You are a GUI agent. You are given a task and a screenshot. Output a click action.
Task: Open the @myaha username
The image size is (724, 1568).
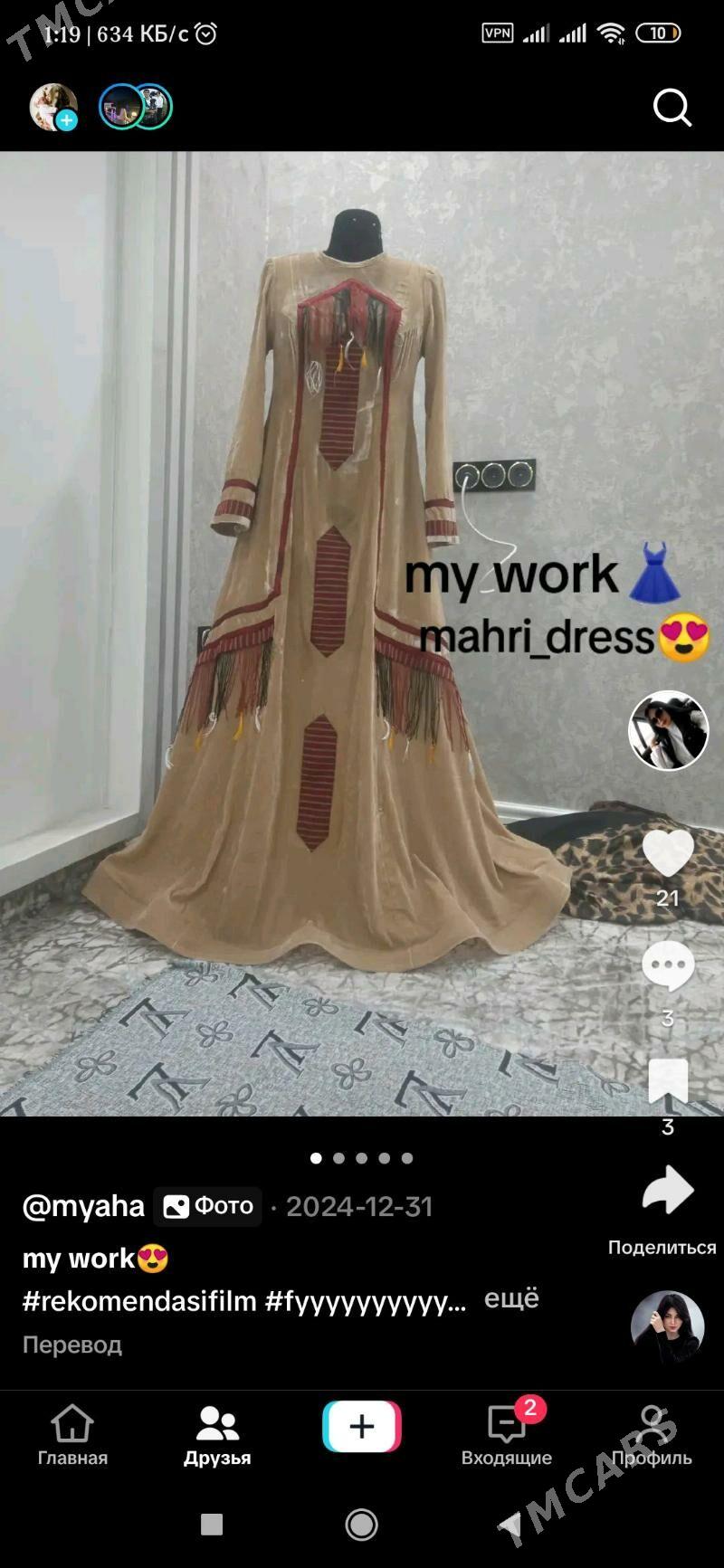pos(83,1206)
